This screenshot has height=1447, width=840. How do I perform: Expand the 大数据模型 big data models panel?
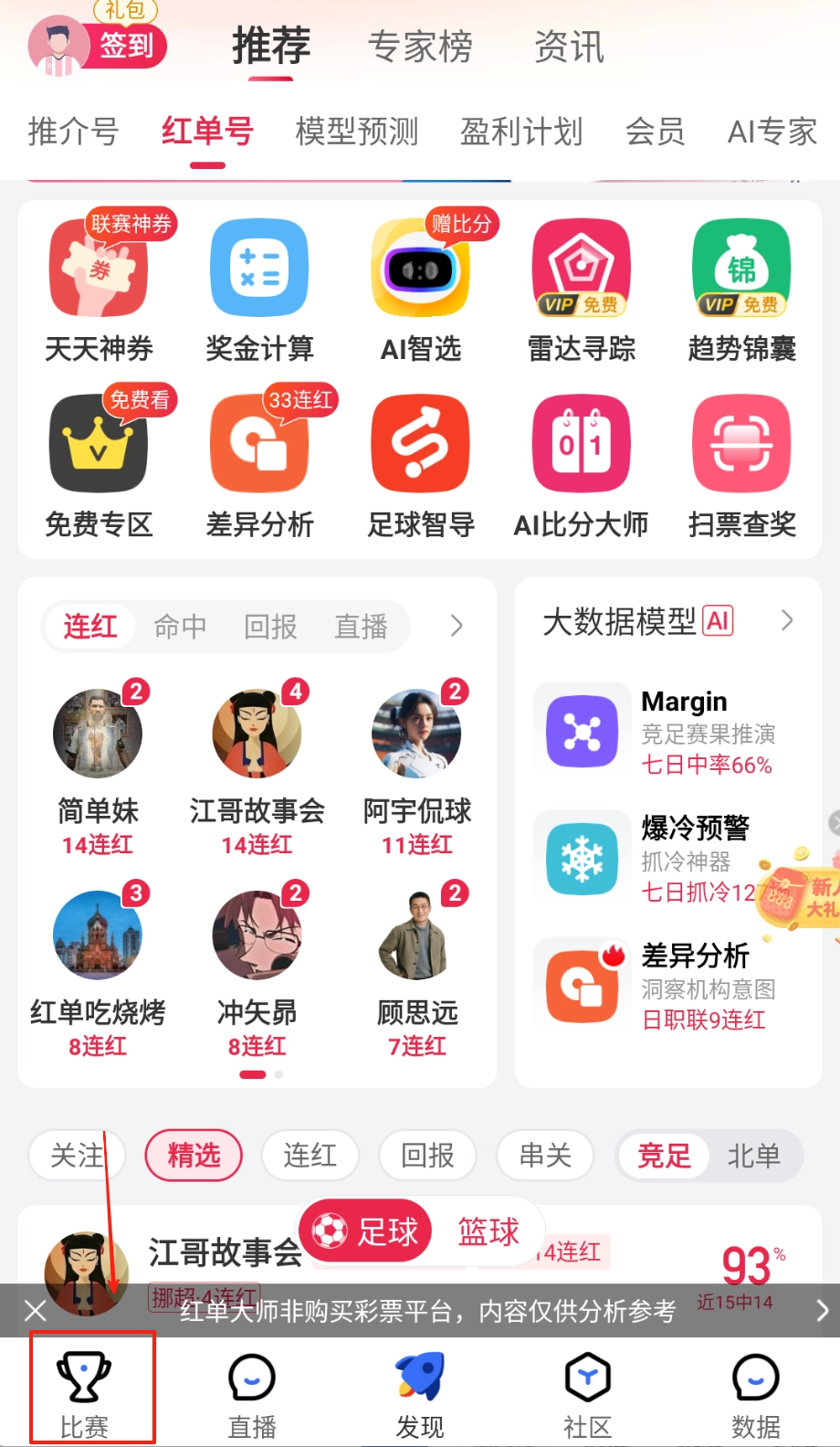click(x=786, y=620)
